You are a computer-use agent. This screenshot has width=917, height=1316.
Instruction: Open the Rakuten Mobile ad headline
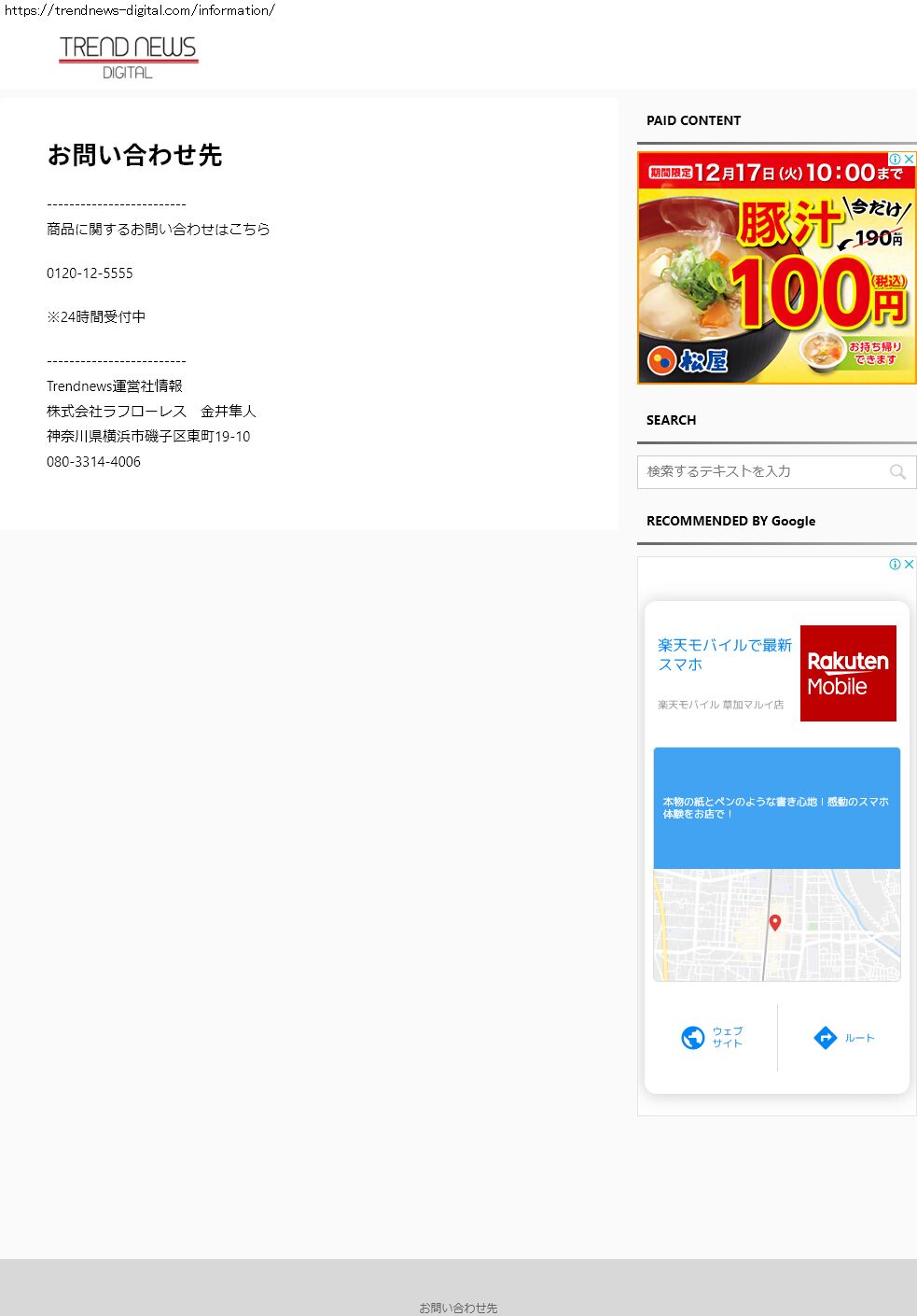[x=724, y=654]
